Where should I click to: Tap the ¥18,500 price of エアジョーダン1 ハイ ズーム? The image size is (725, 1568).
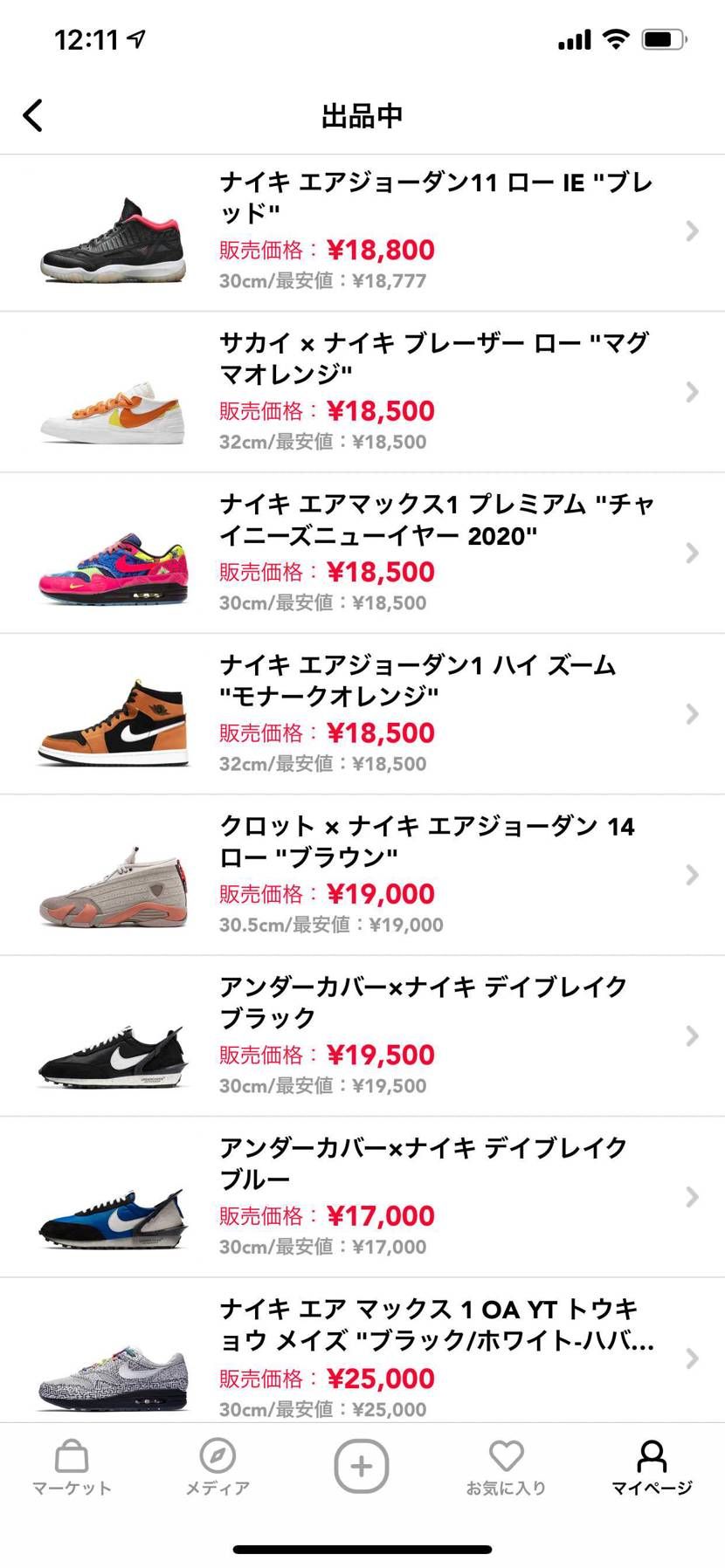[380, 732]
